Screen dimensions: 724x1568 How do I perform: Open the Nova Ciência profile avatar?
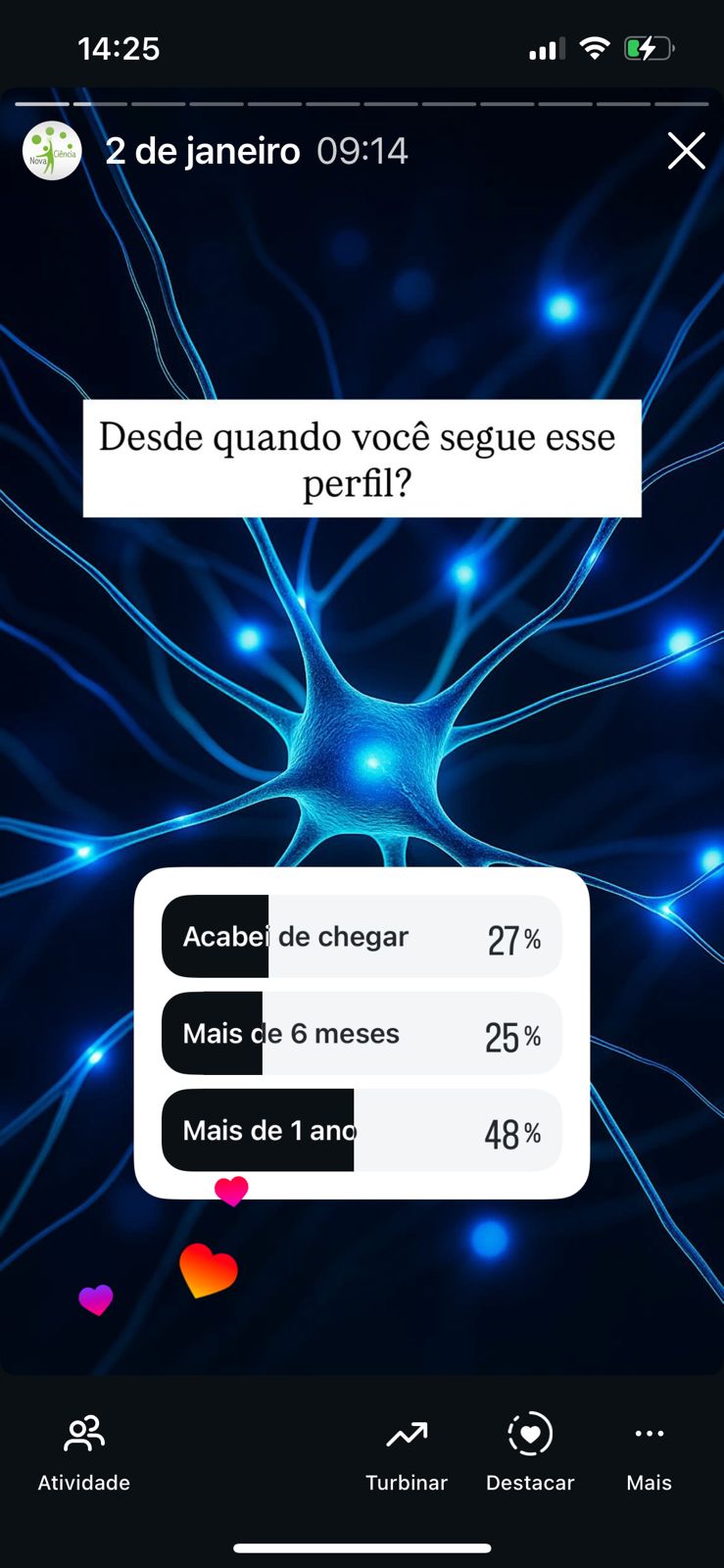coord(50,151)
